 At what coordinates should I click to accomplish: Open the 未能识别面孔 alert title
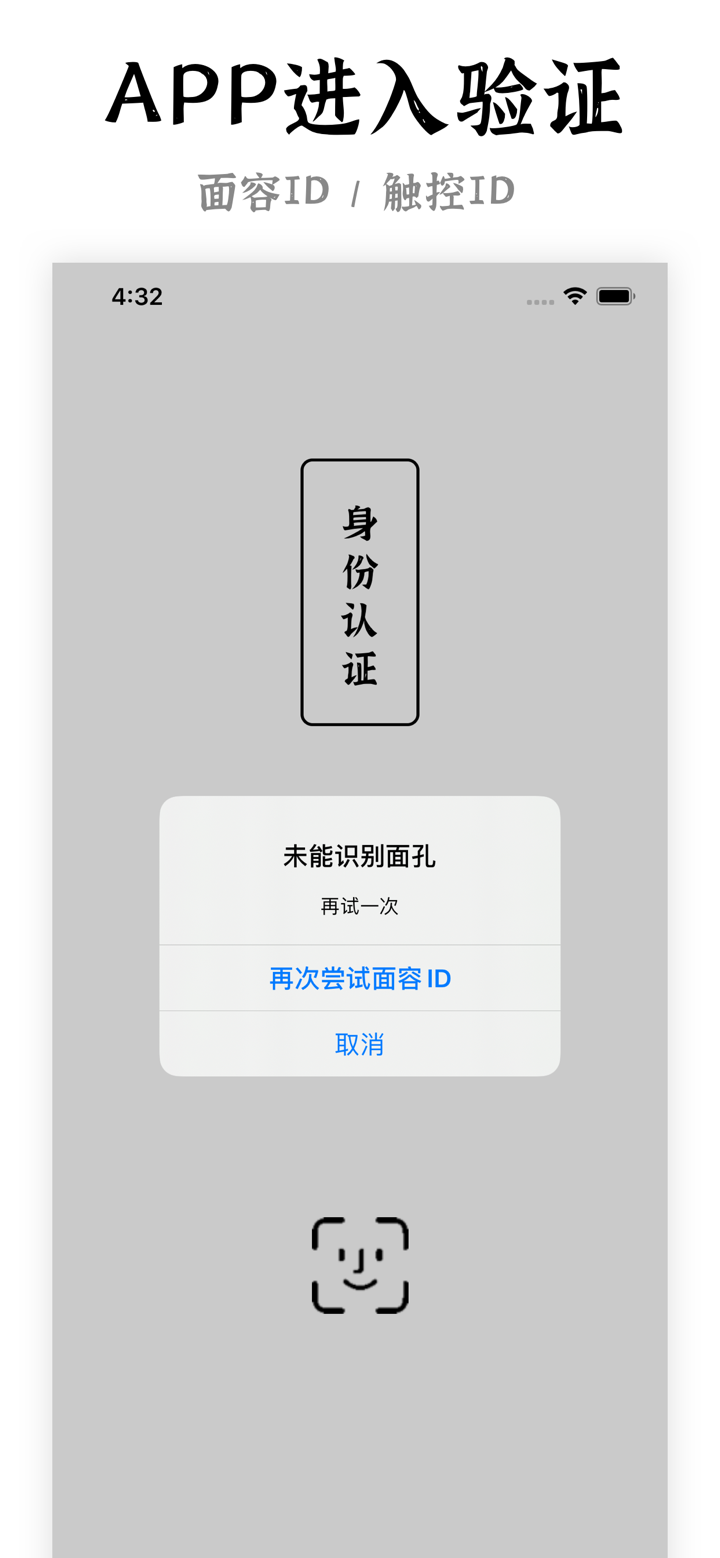click(x=360, y=857)
